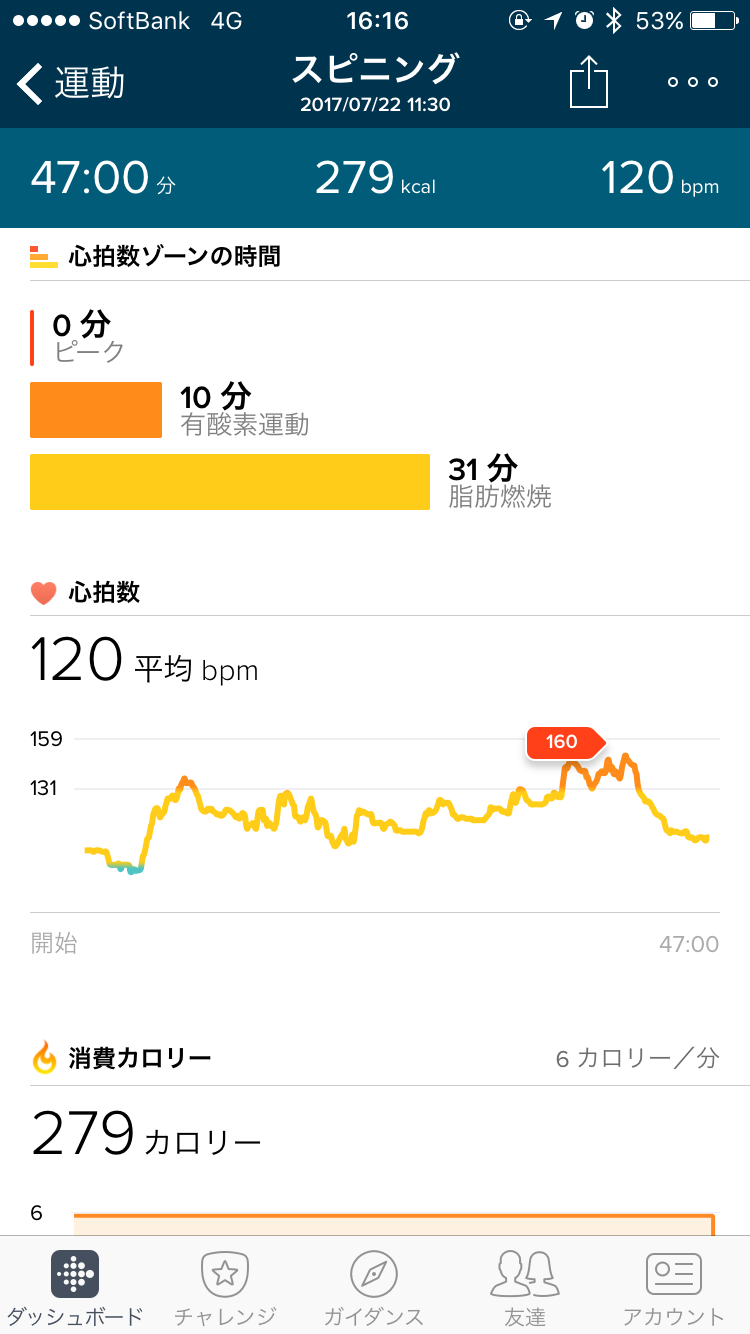This screenshot has height=1334, width=750.
Task: Select the ガイダンス tab
Action: point(374,1287)
